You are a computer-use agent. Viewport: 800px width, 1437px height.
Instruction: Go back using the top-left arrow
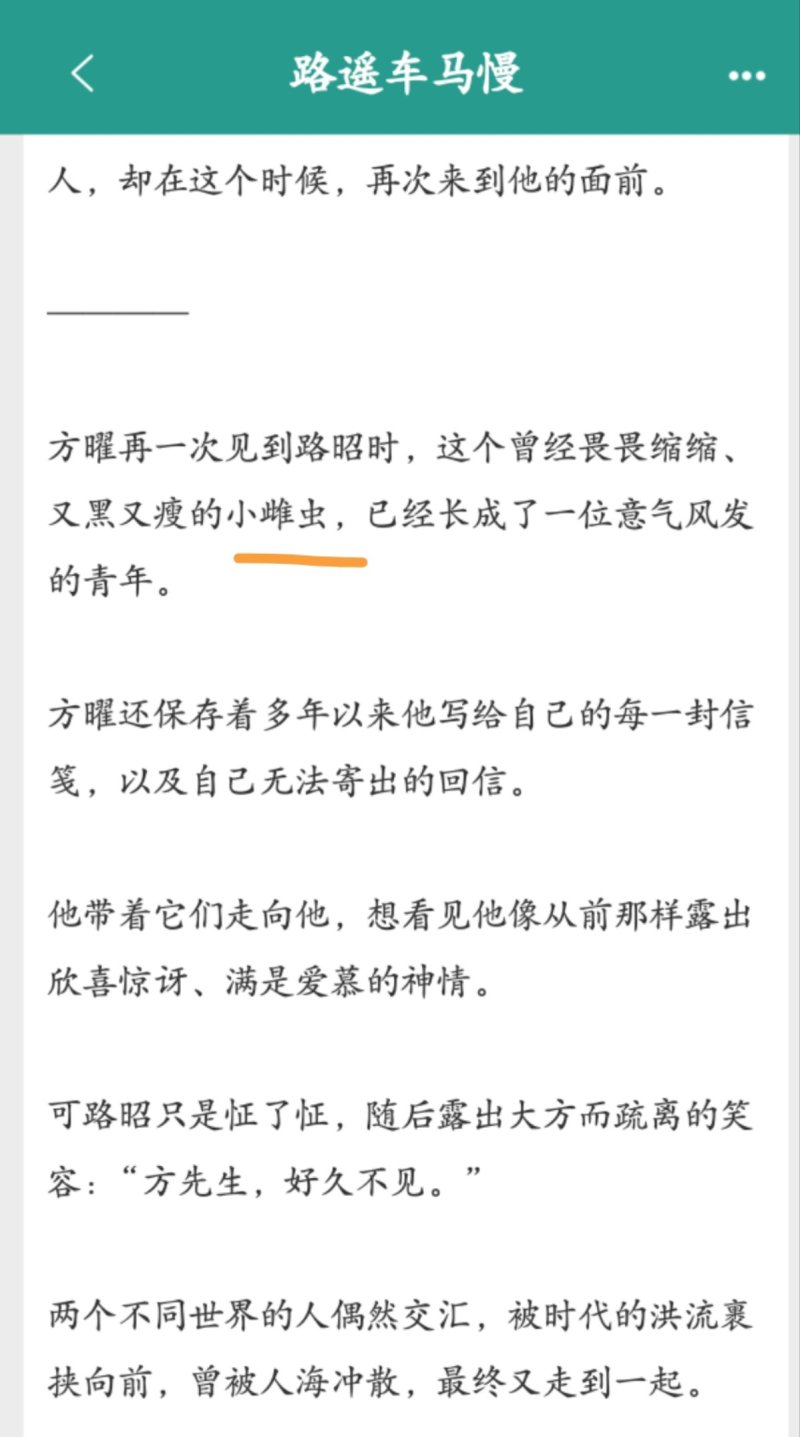click(82, 75)
